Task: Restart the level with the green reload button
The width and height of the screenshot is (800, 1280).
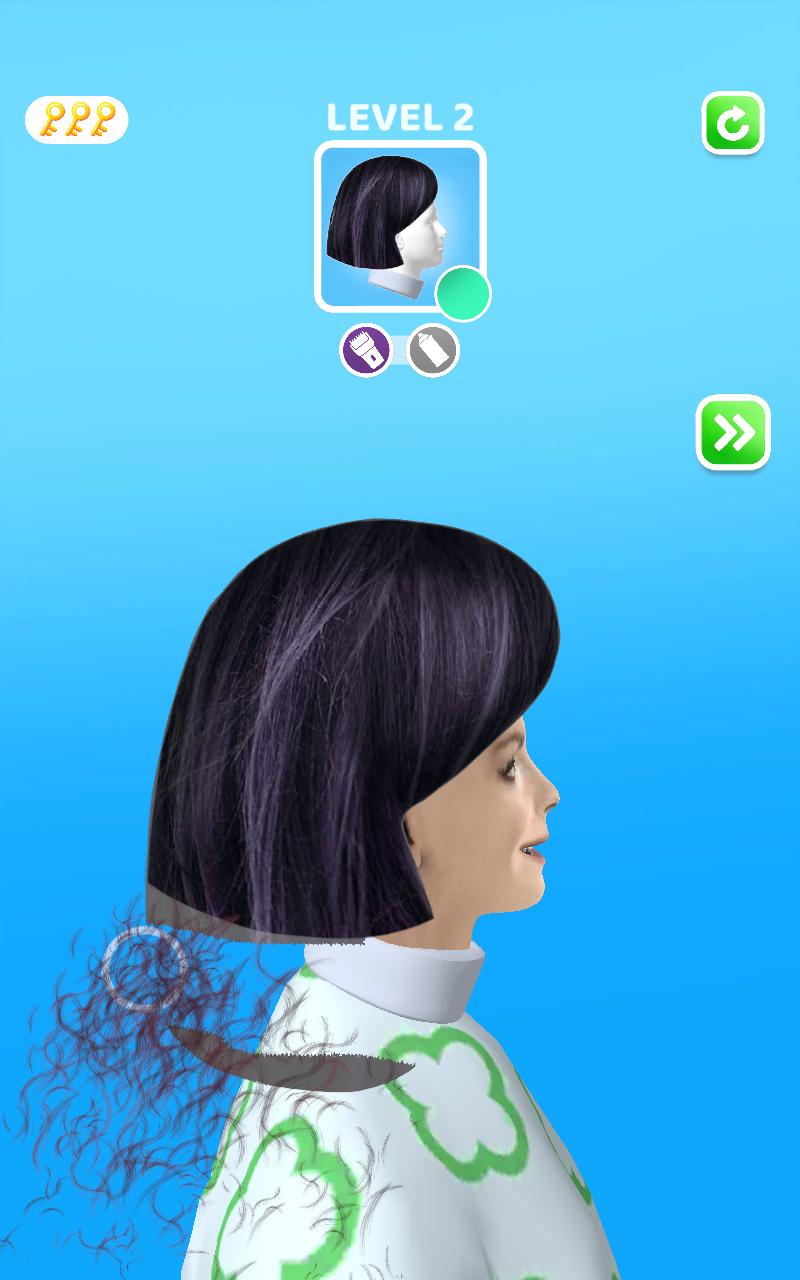Action: (x=733, y=123)
